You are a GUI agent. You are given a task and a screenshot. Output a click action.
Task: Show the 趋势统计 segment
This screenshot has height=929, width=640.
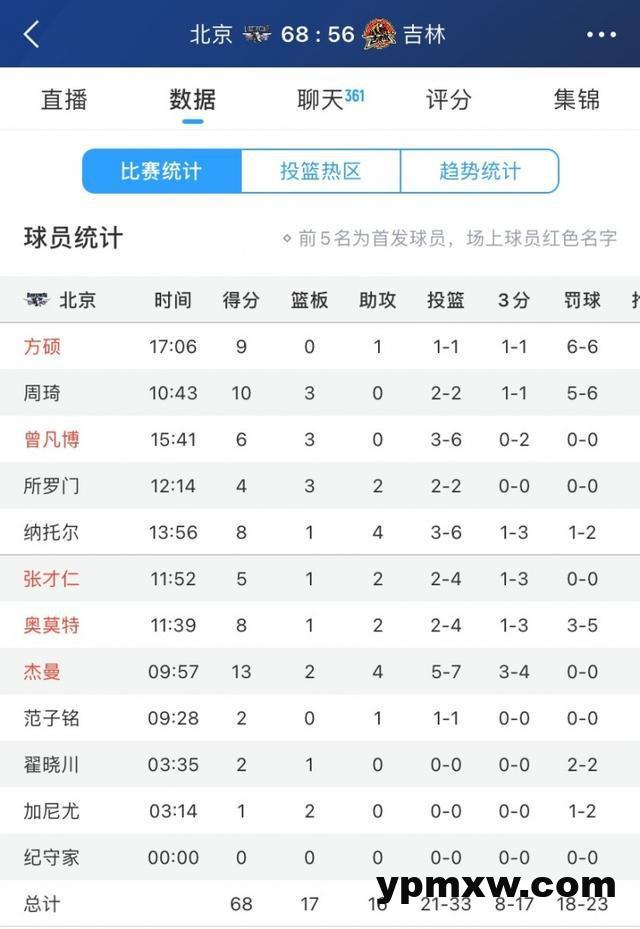tap(479, 171)
